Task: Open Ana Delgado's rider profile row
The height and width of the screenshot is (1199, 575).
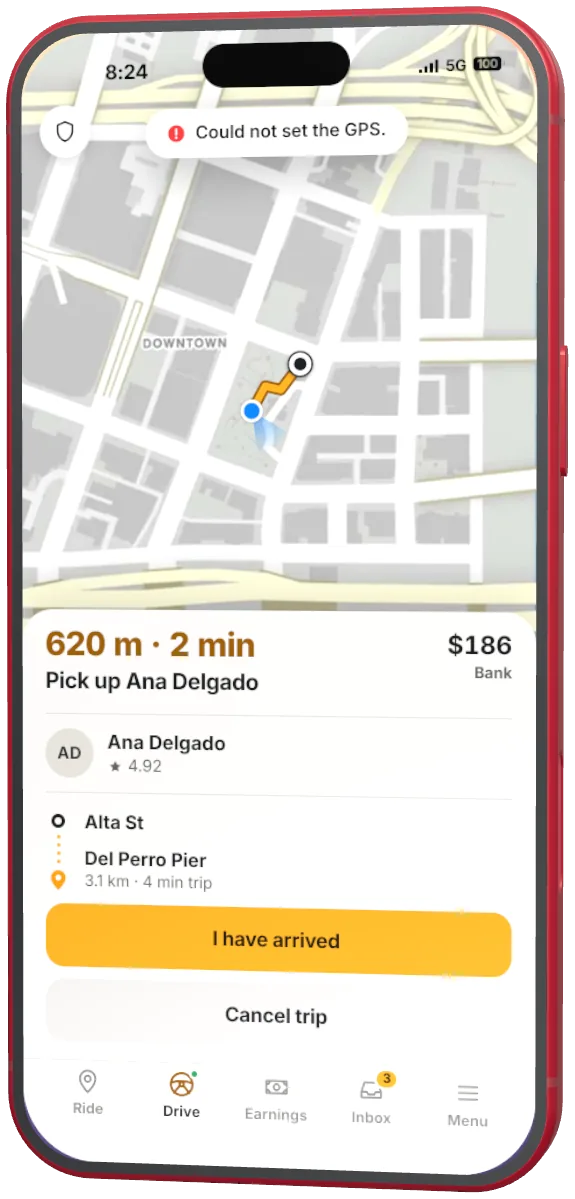Action: coord(278,753)
